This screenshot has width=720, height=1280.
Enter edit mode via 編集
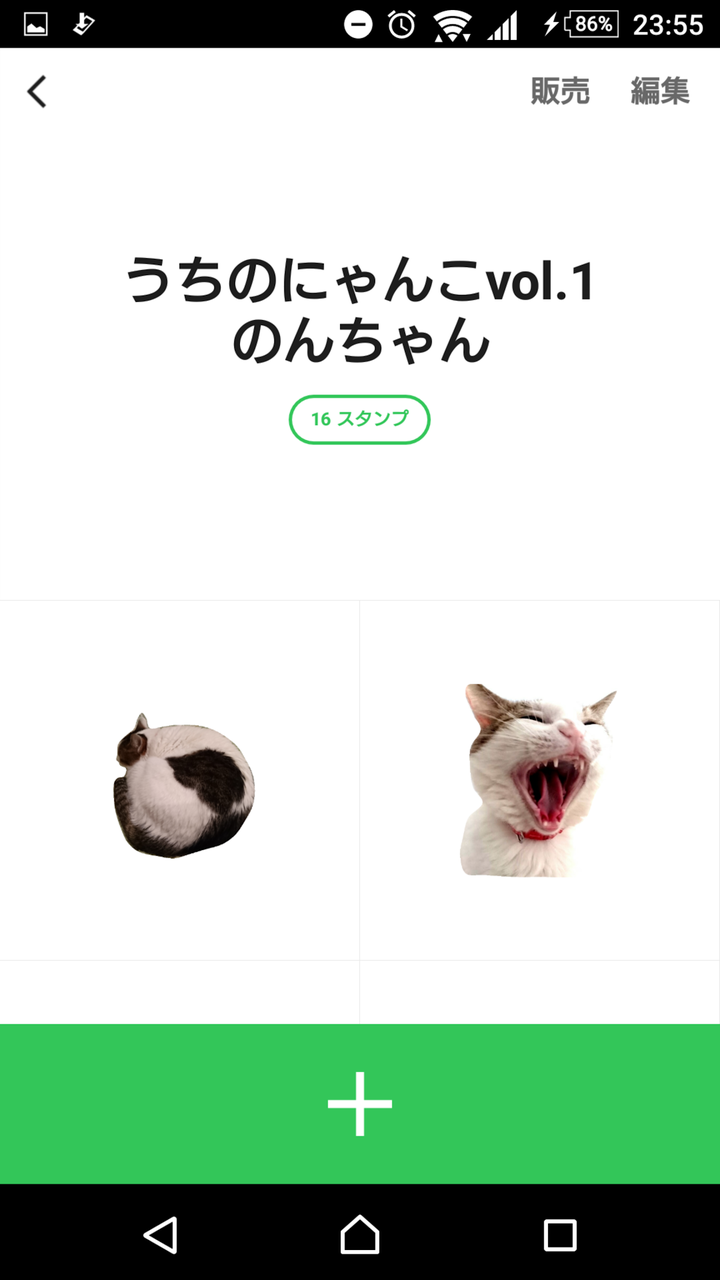coord(661,91)
